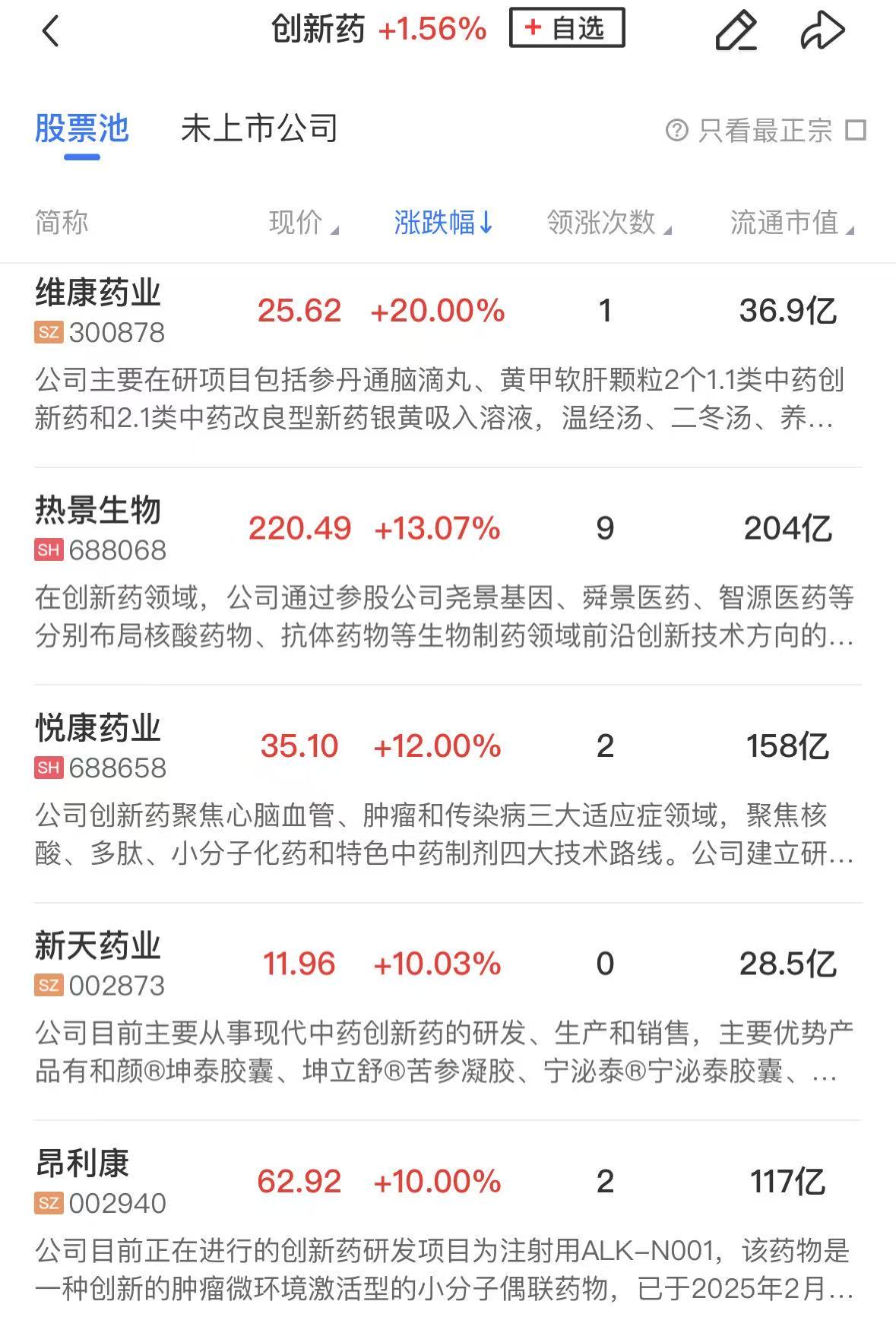
Task: Go back to the previous page
Action: pos(50,31)
